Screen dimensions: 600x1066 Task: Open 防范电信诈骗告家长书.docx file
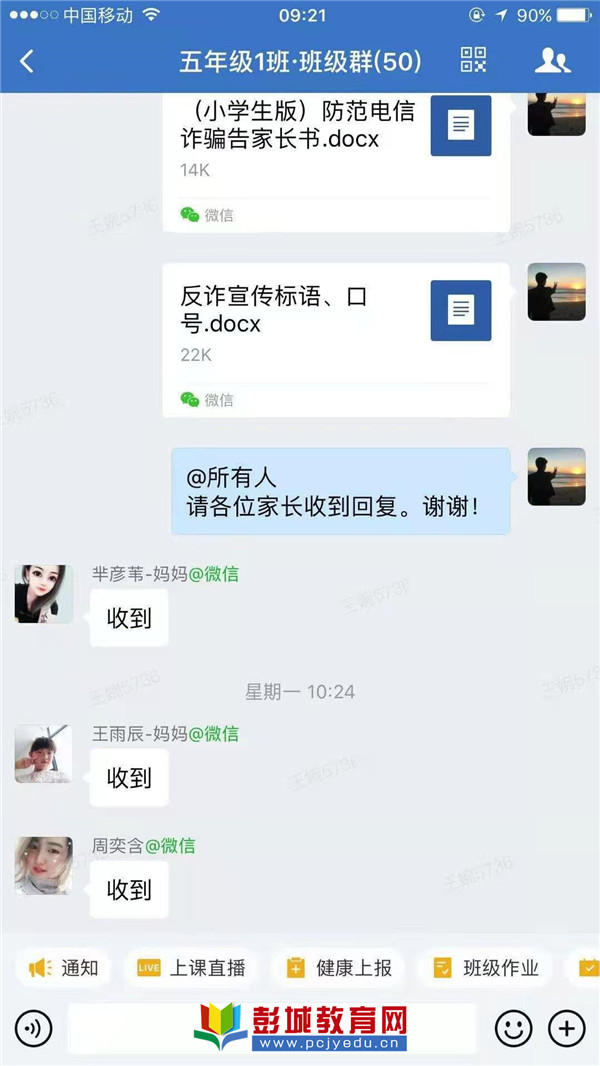[335, 150]
